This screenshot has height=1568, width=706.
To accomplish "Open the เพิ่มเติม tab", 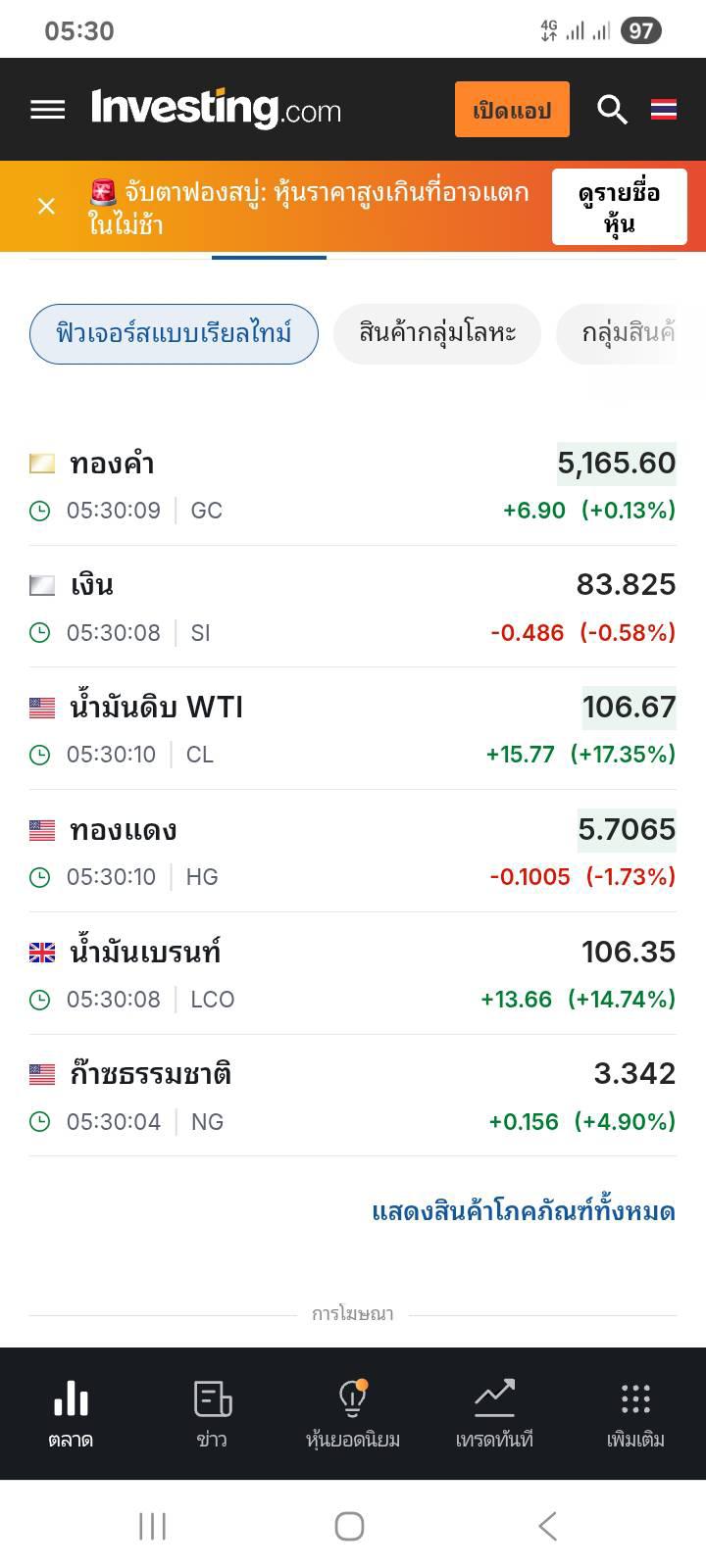I will (635, 1413).
